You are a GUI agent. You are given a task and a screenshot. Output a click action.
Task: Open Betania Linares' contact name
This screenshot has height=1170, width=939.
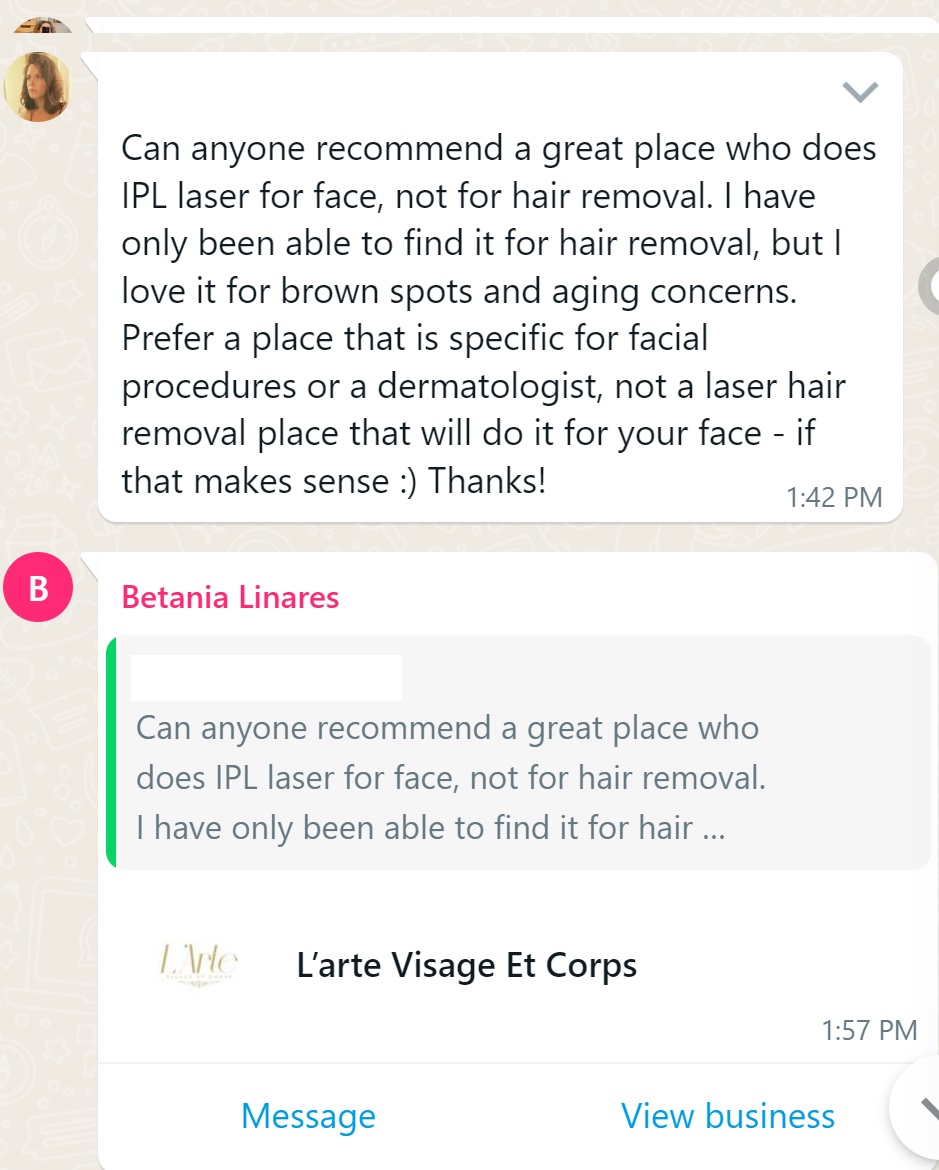coord(230,598)
